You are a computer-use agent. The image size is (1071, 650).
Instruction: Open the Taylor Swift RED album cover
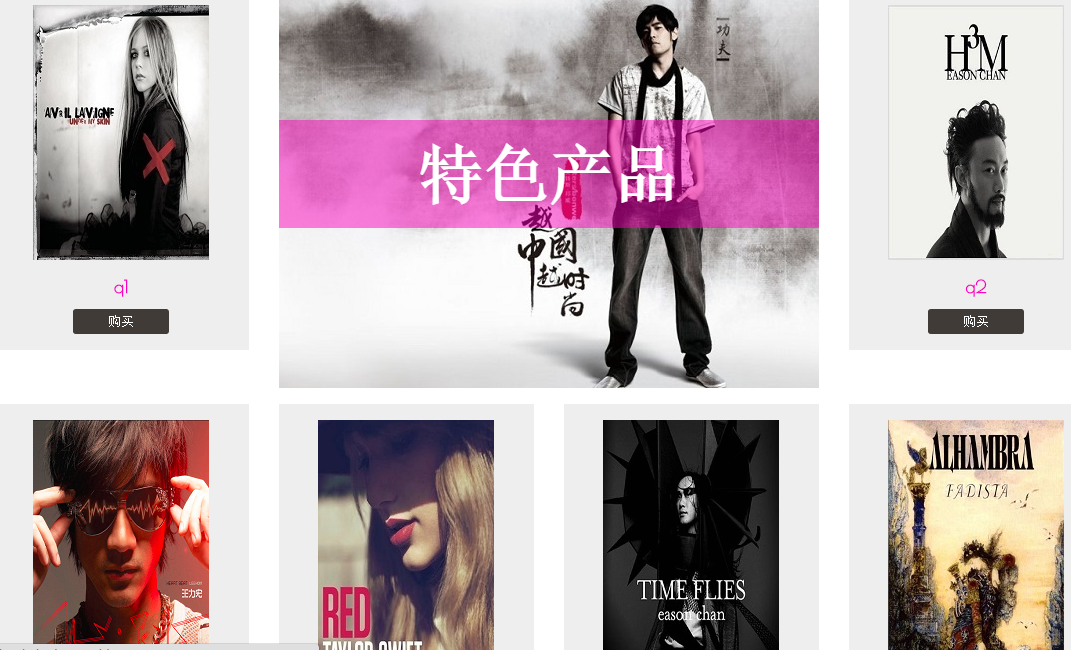[x=406, y=532]
